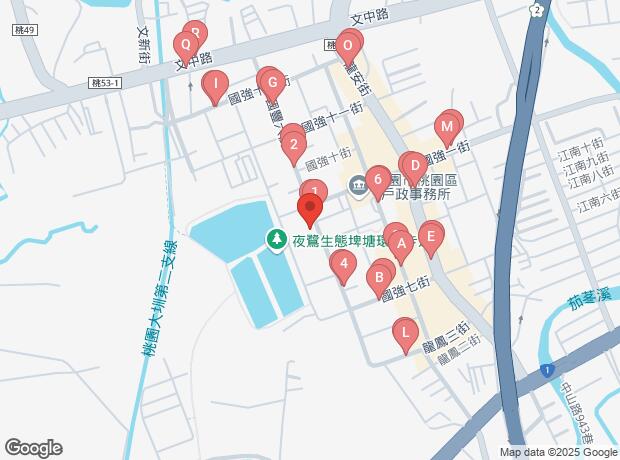This screenshot has height=460, width=620.
Task: Select the pin labeled A
Action: (x=401, y=243)
